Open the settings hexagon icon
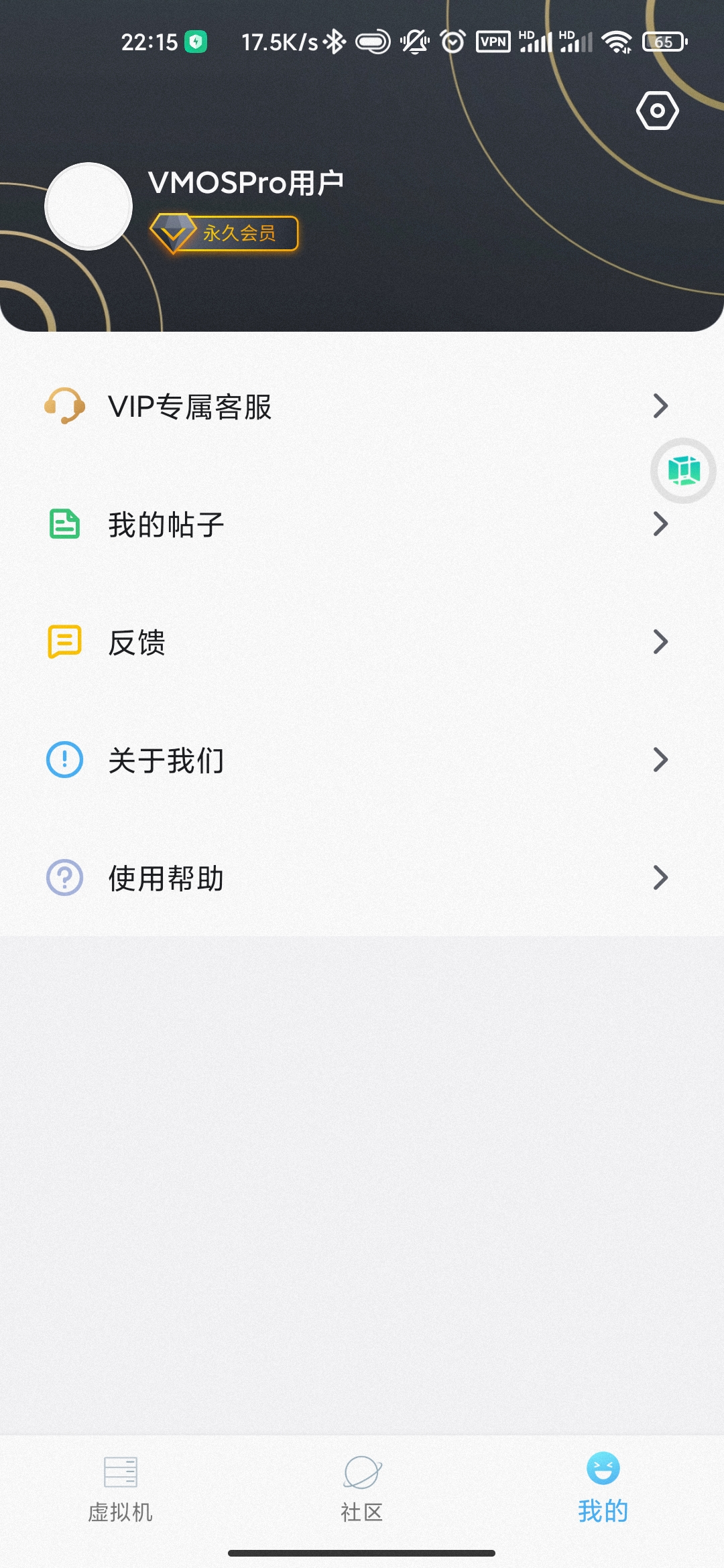Viewport: 724px width, 1568px height. click(x=657, y=111)
